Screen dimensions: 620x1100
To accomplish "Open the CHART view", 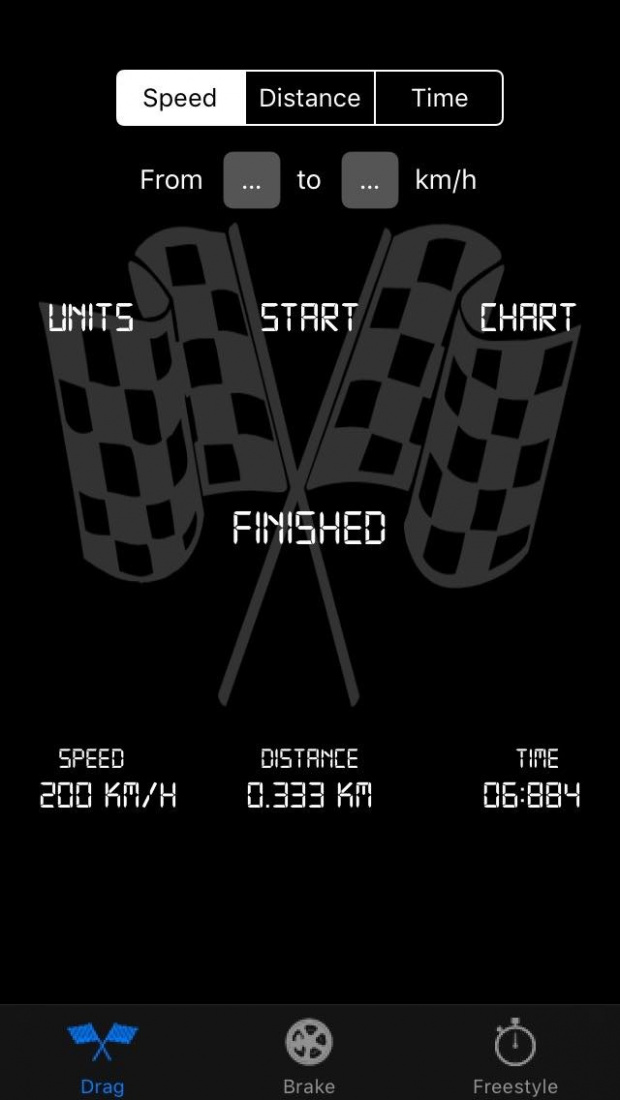I will pos(528,318).
